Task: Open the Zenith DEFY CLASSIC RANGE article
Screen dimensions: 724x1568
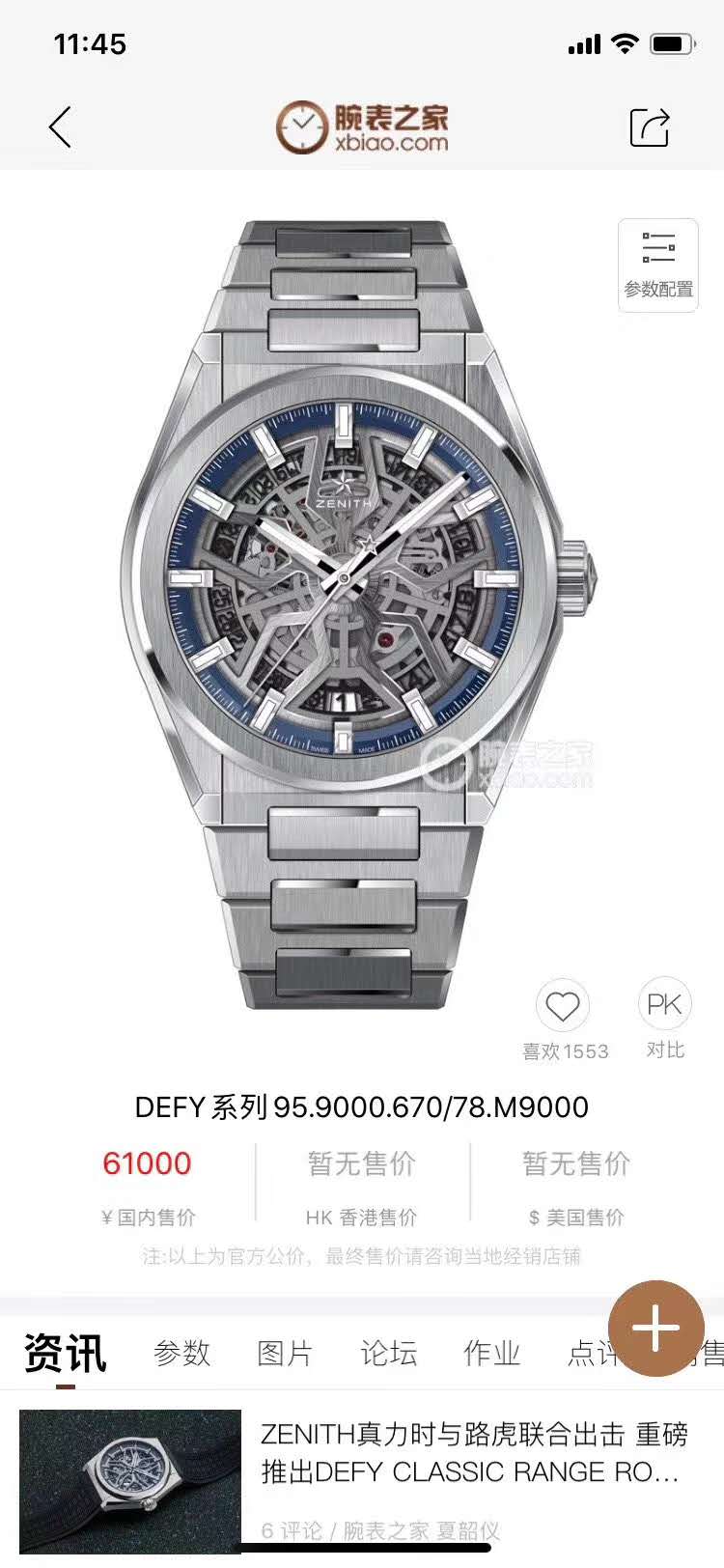Action: click(x=473, y=1453)
